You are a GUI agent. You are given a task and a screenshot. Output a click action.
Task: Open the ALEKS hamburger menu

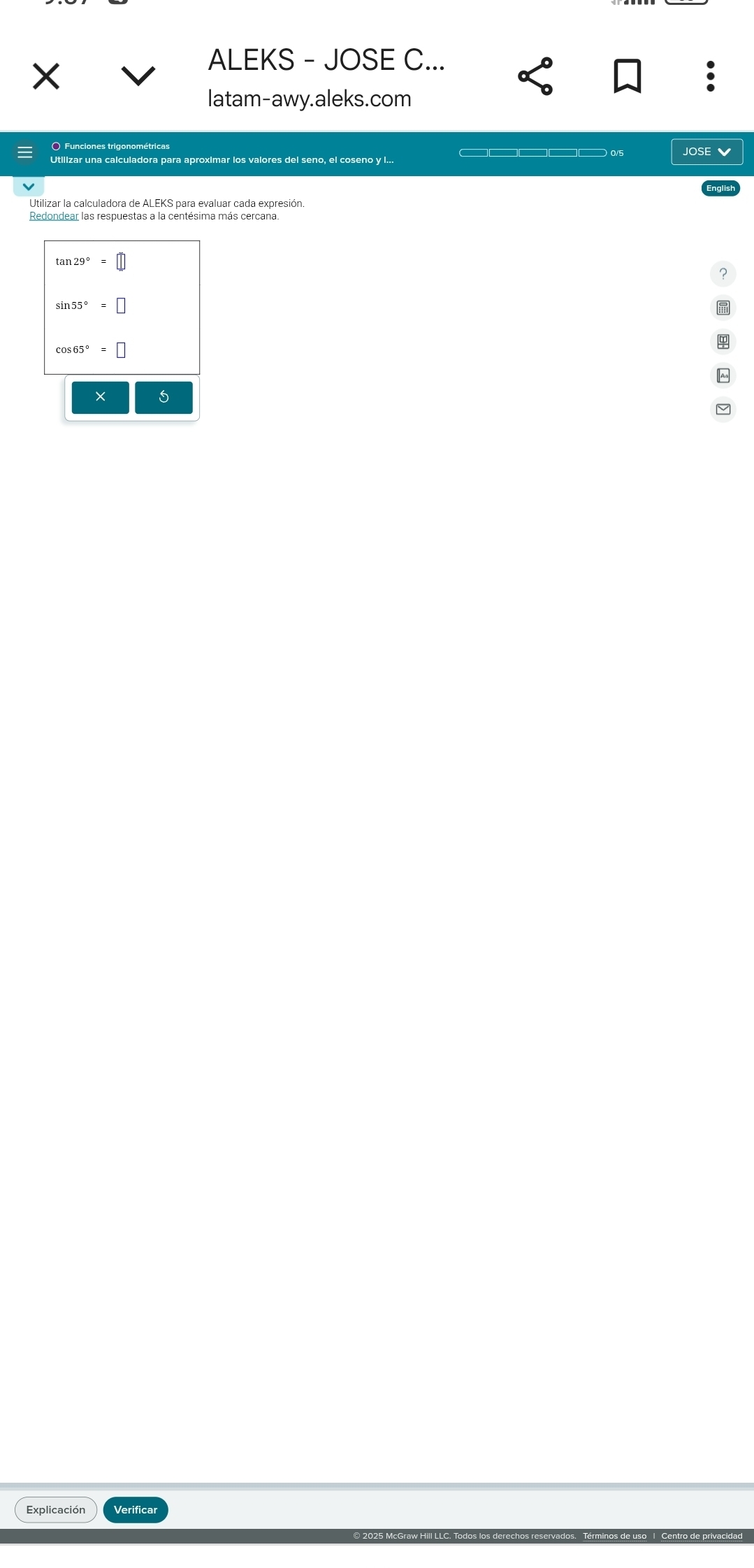(x=25, y=152)
